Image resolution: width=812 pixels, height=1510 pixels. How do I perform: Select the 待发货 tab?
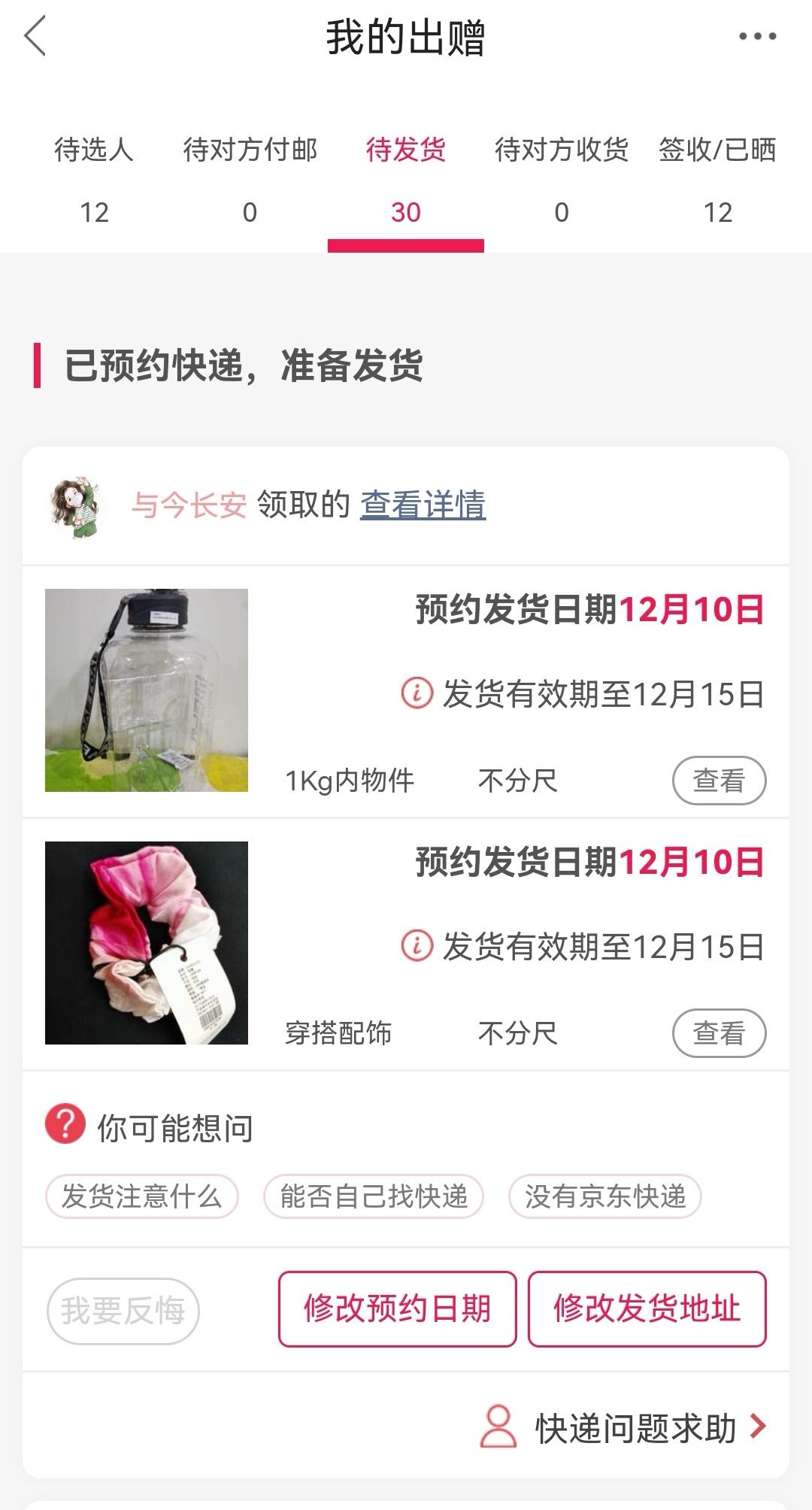[x=406, y=181]
